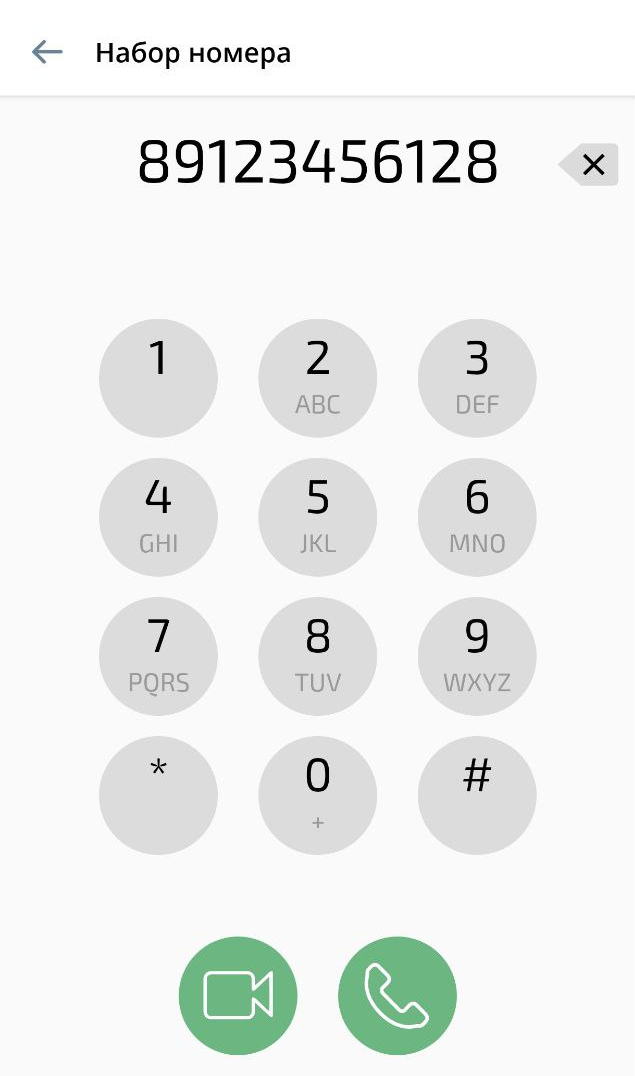The height and width of the screenshot is (1076, 635).
Task: Enter digit 5 JKL
Action: [317, 517]
